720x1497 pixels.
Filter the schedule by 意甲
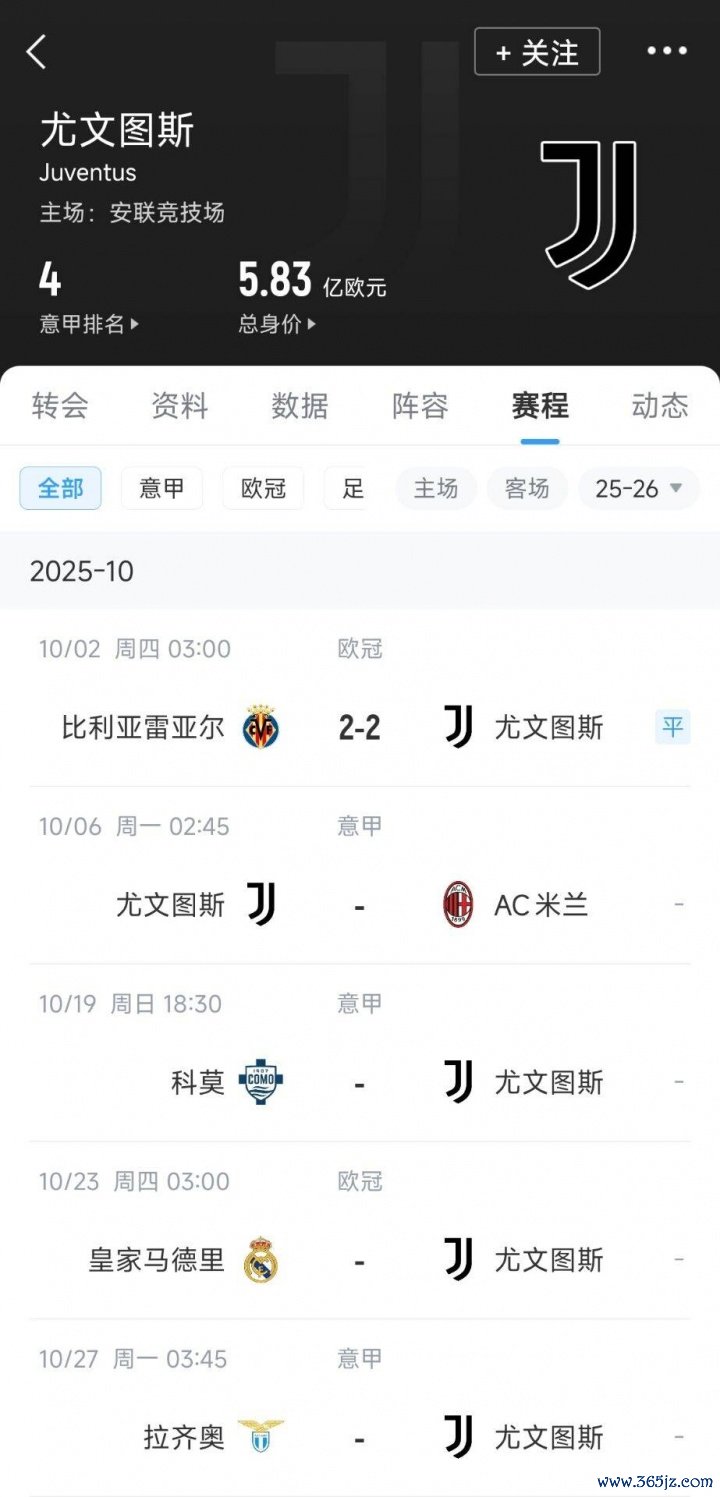click(162, 488)
